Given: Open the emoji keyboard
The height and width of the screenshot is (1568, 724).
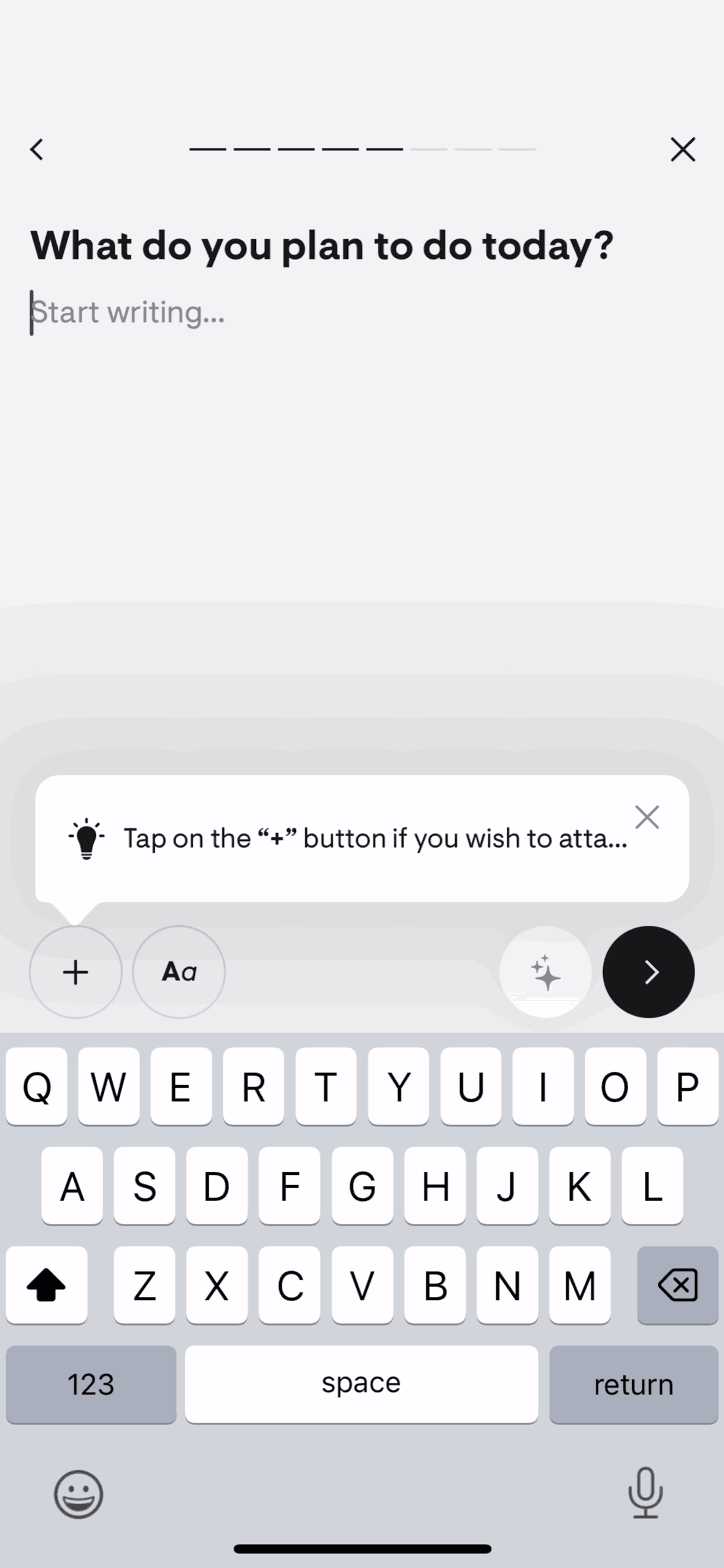Looking at the screenshot, I should pos(79,1494).
